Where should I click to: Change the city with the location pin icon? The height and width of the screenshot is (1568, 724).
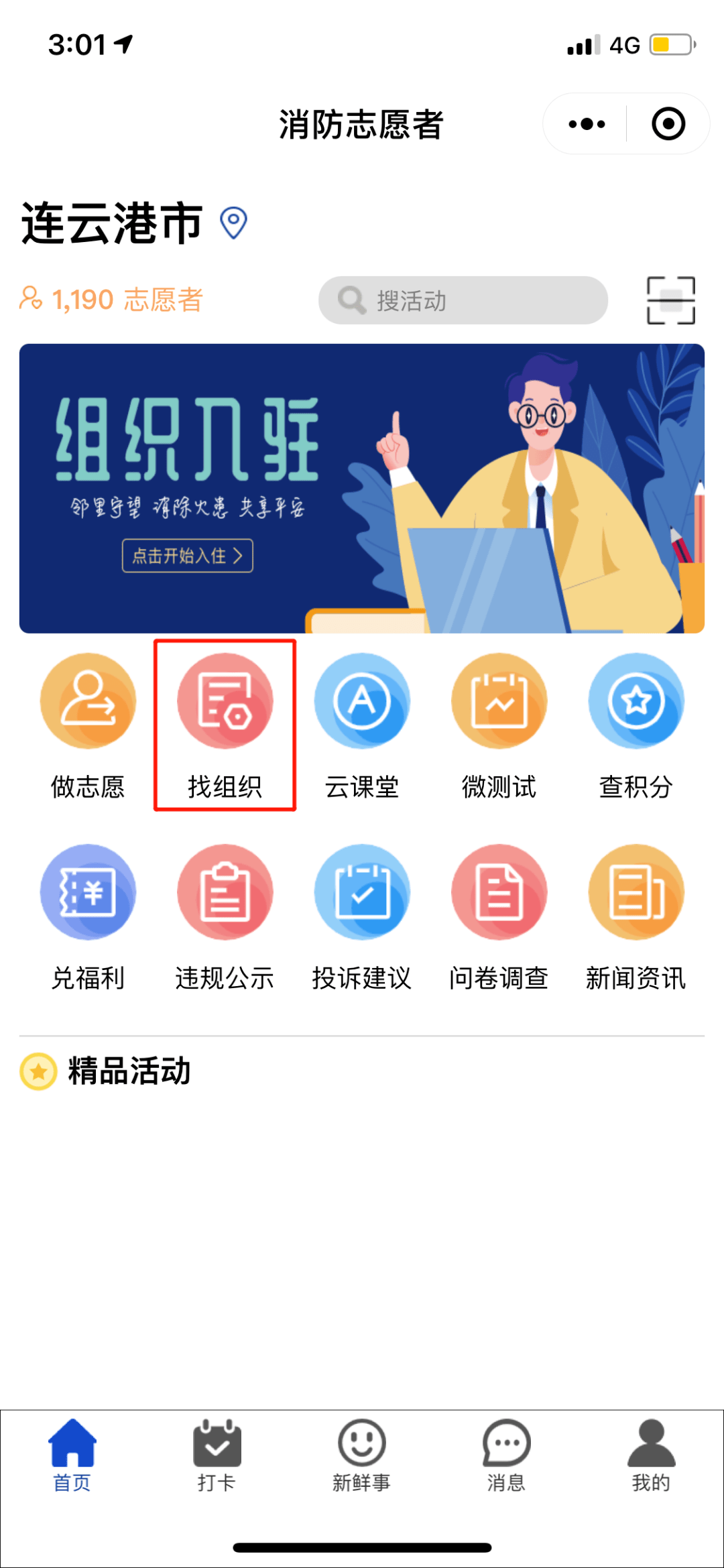pos(233,223)
